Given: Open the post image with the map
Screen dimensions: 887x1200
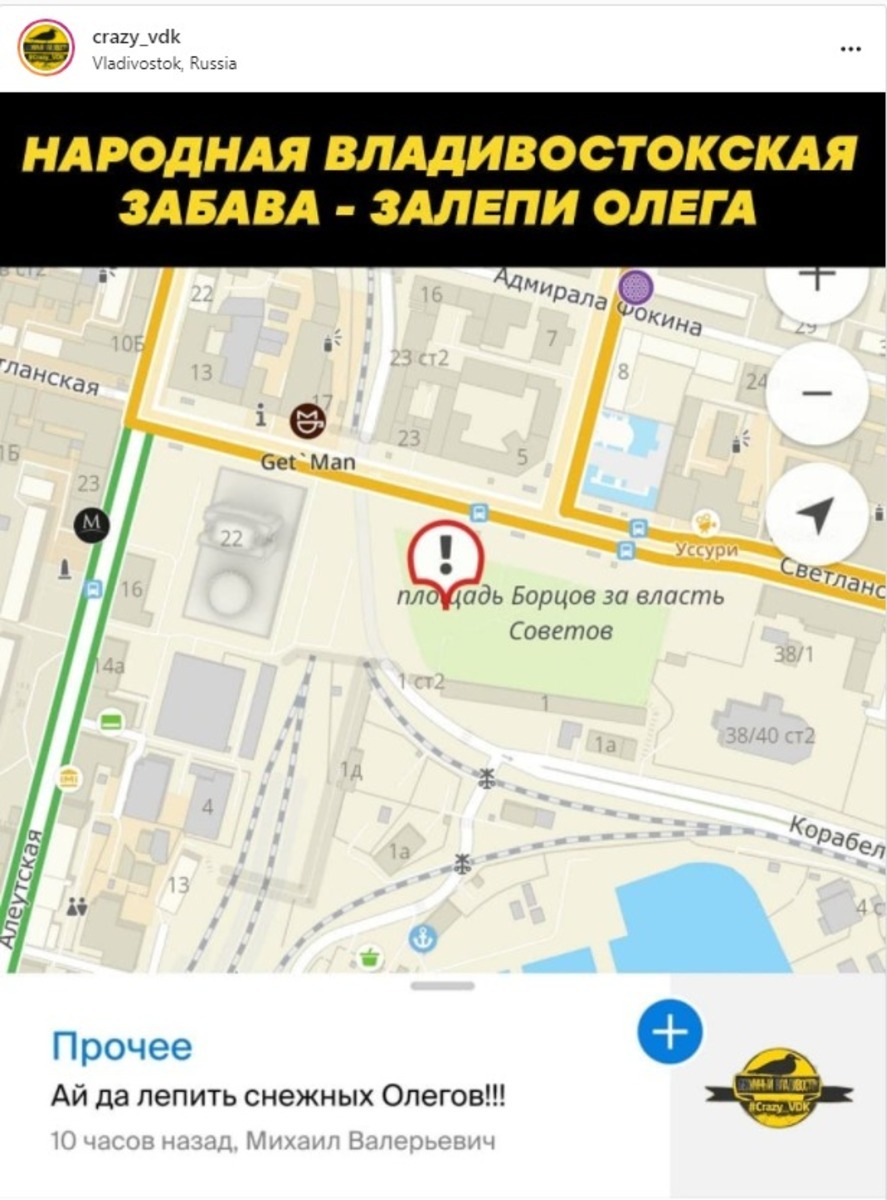Looking at the screenshot, I should pos(443,640).
